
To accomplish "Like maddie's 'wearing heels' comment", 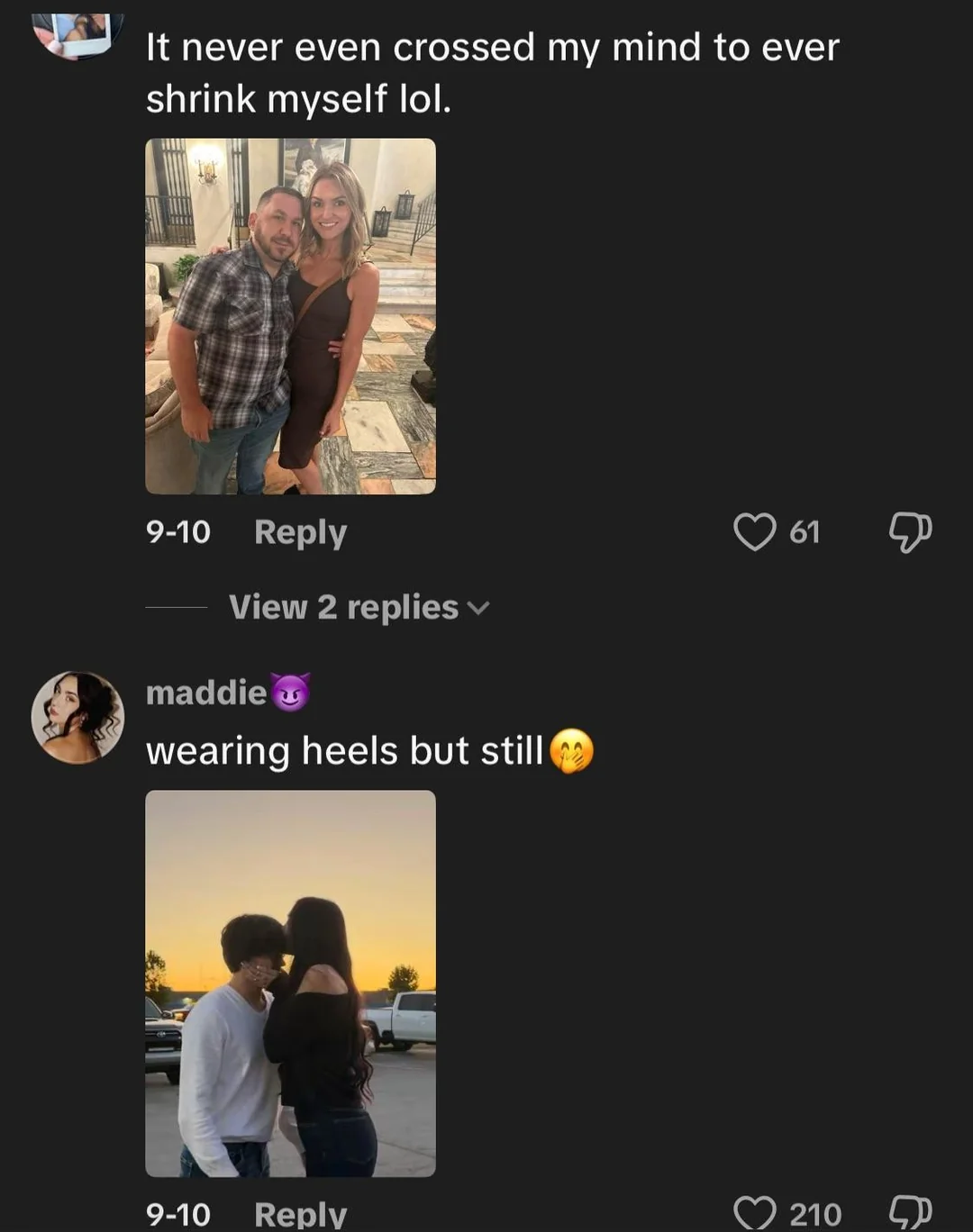I will (x=754, y=1213).
